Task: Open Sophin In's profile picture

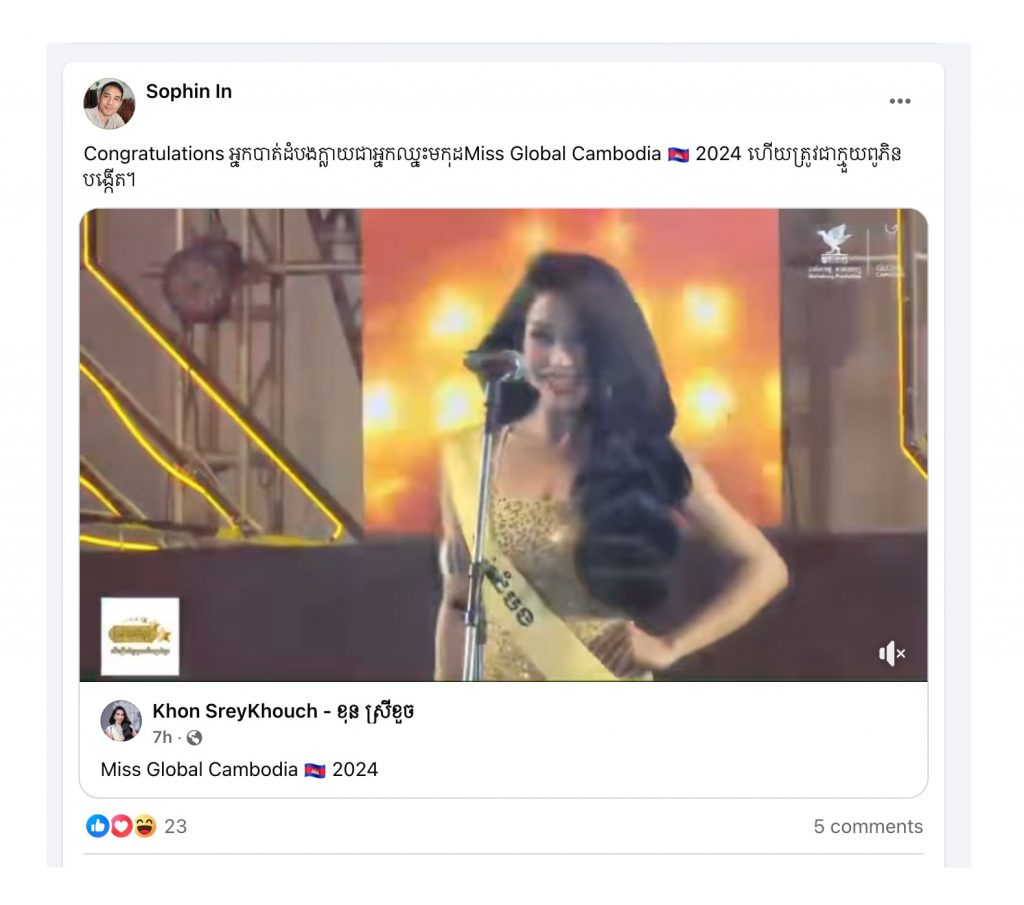Action: click(109, 103)
